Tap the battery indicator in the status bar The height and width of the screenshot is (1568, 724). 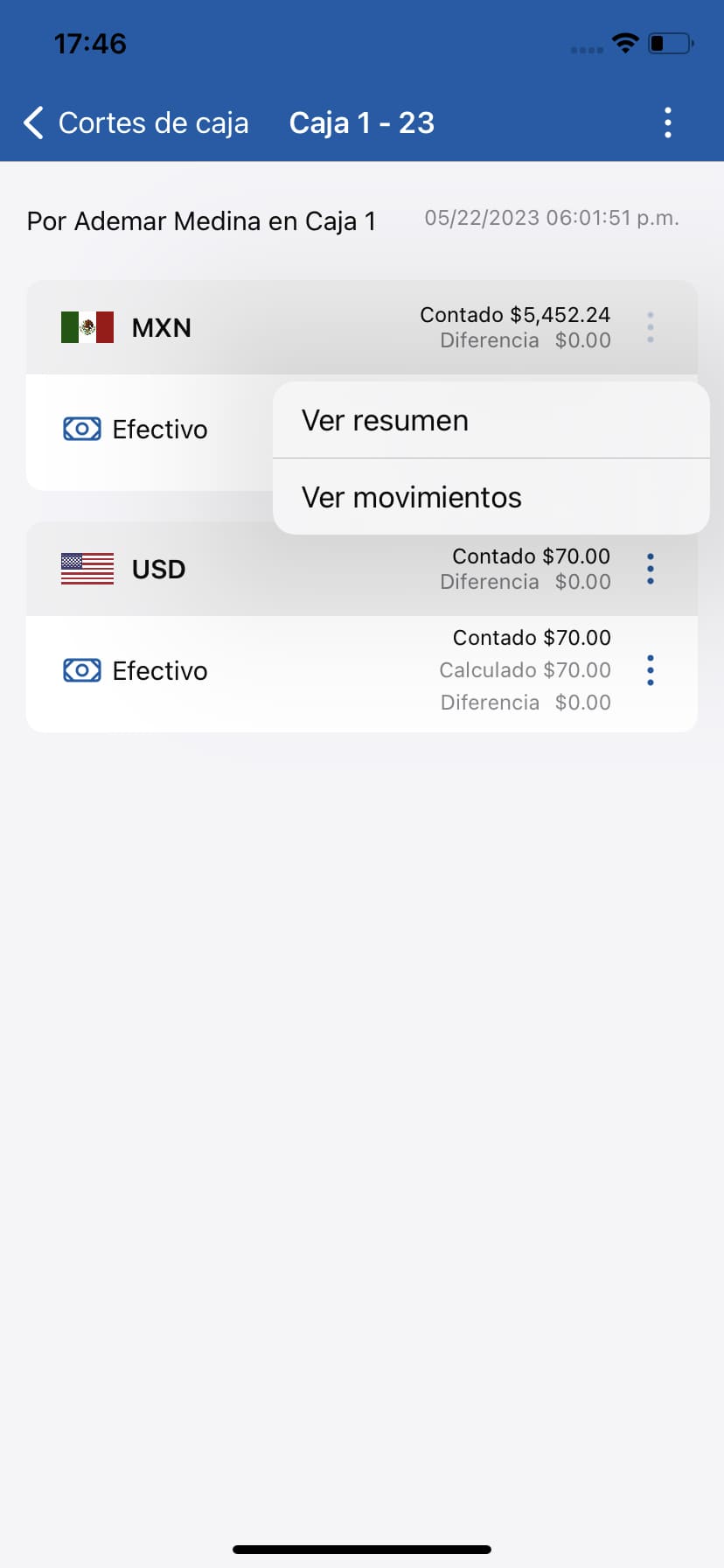(x=669, y=42)
